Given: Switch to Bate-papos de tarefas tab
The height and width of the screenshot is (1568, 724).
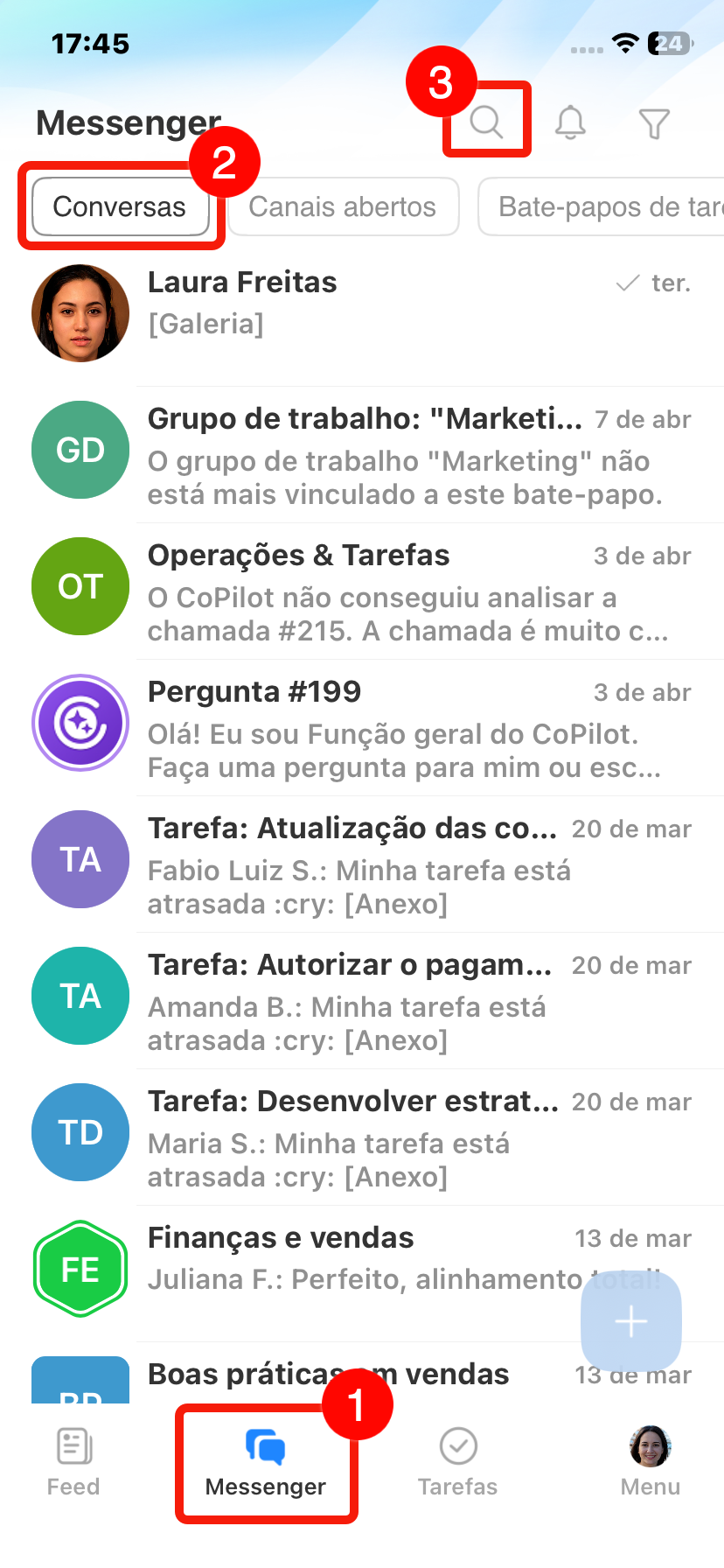Looking at the screenshot, I should click(x=603, y=206).
